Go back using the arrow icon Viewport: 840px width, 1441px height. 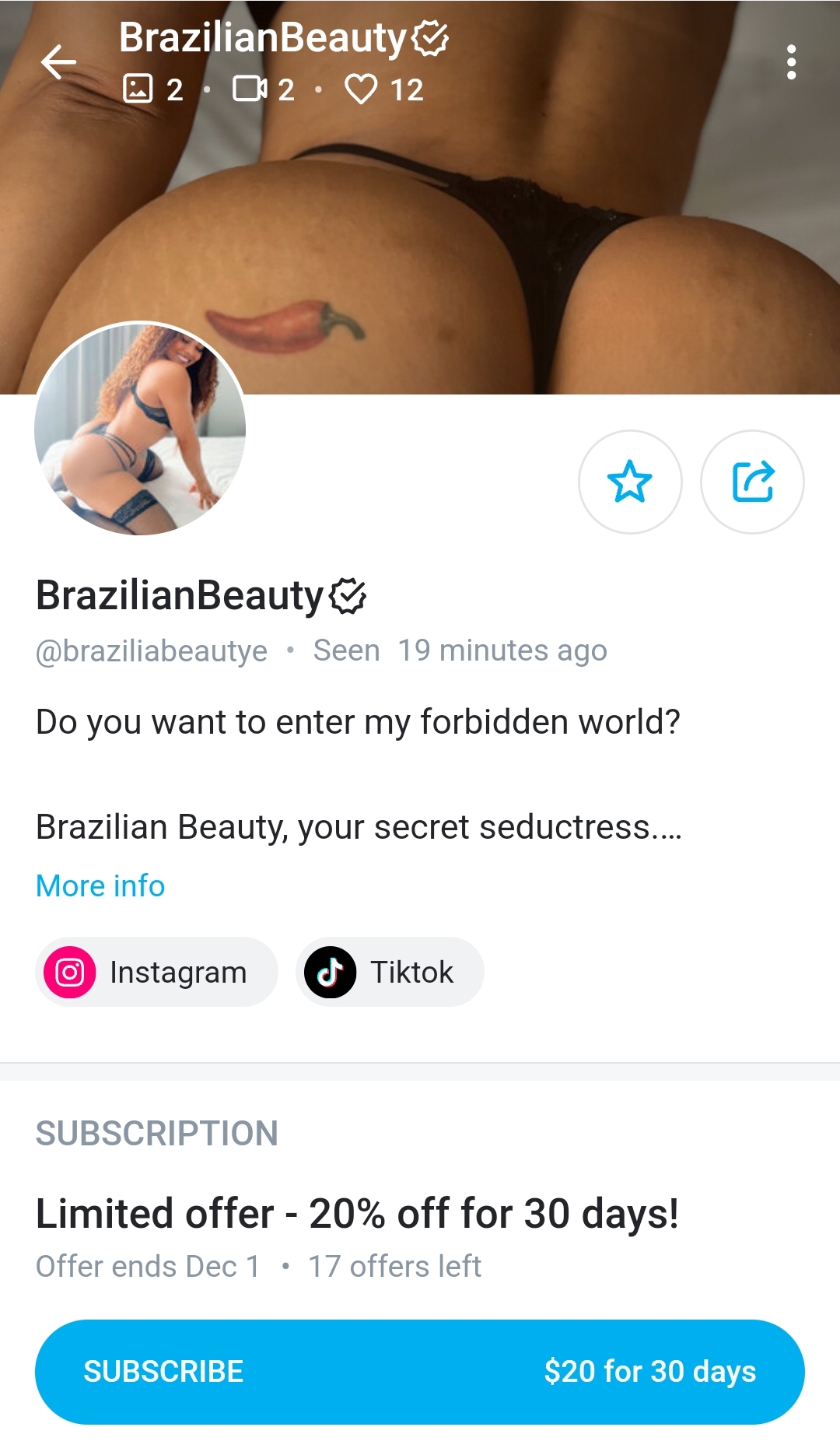59,62
